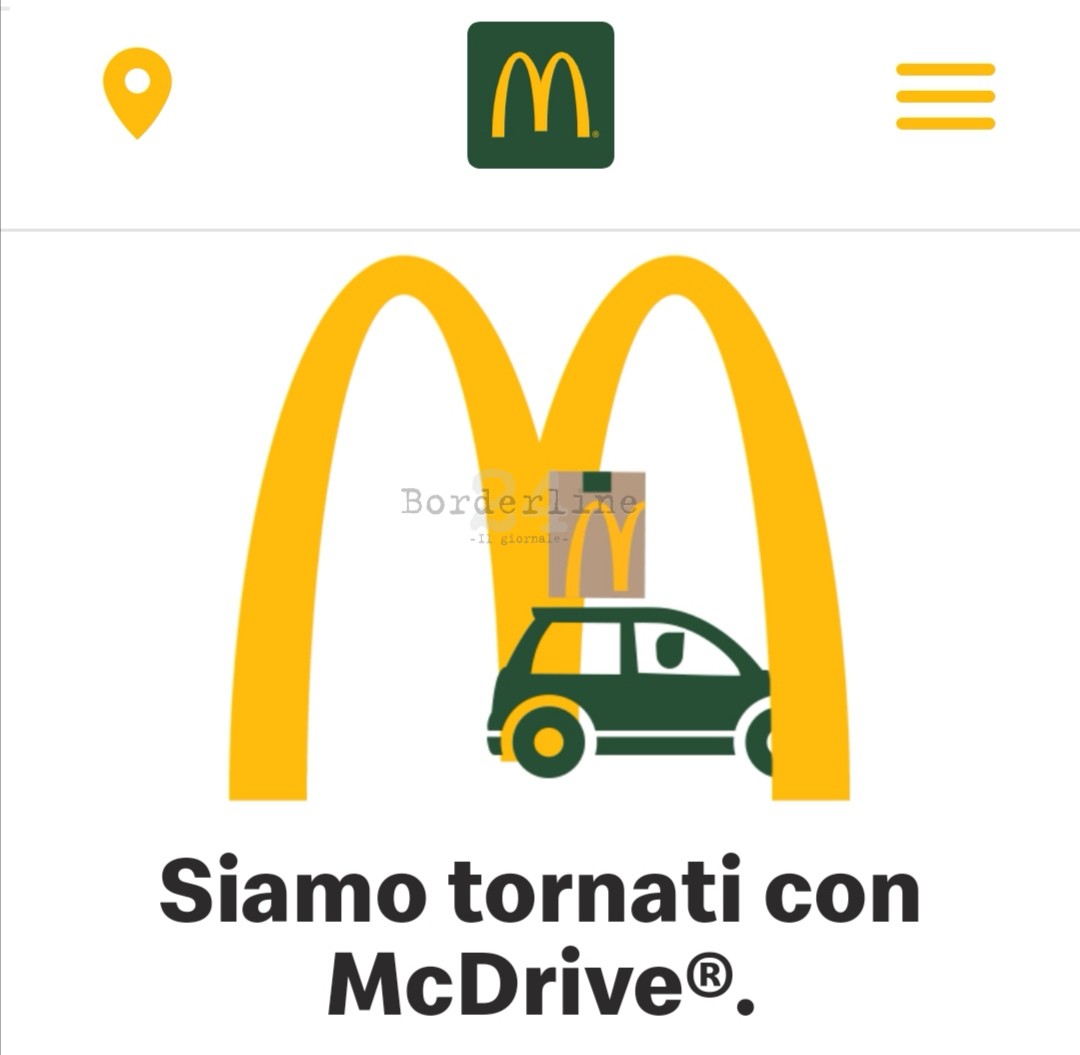This screenshot has height=1055, width=1080.
Task: Go to homepage via McDonald's header logo
Action: click(x=540, y=95)
